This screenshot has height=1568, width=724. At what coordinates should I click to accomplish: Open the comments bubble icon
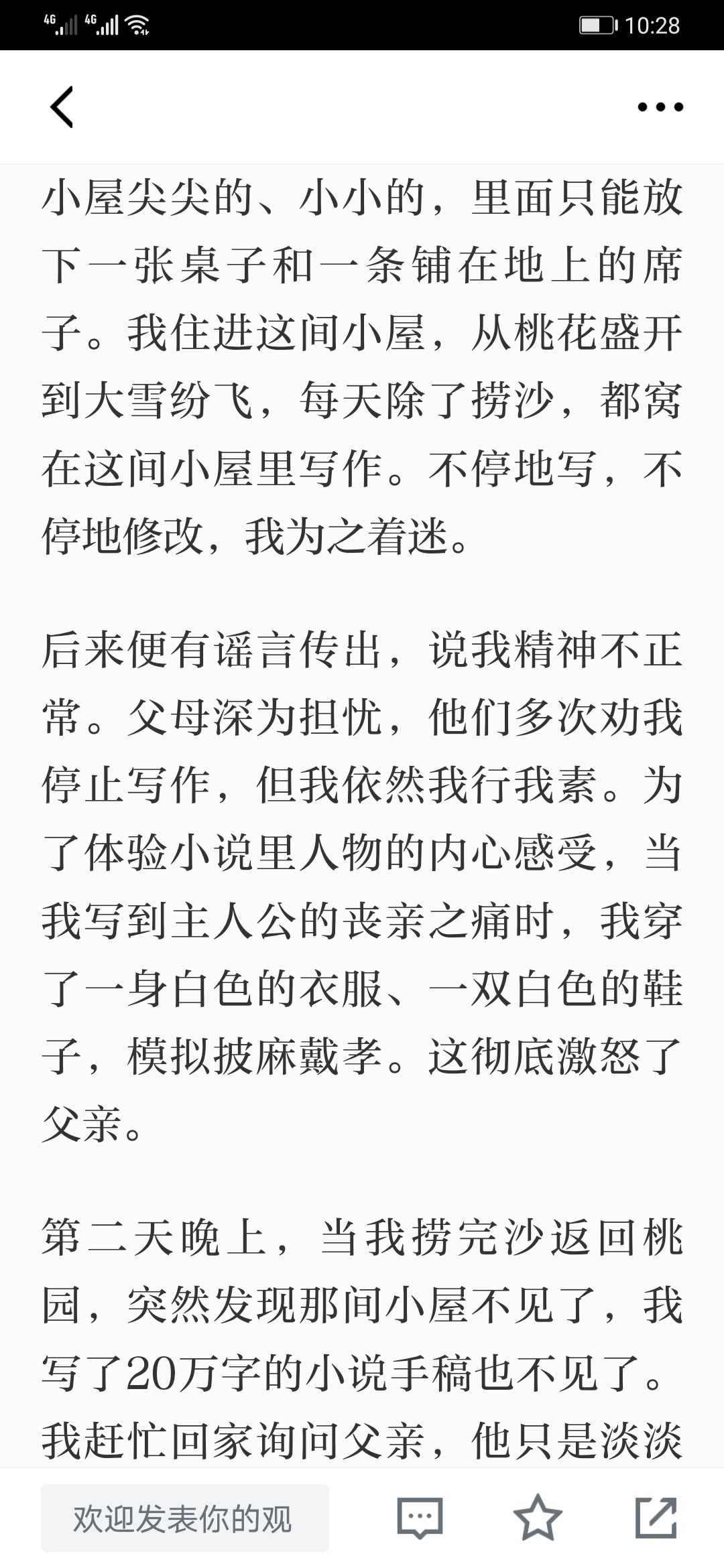[x=420, y=1518]
